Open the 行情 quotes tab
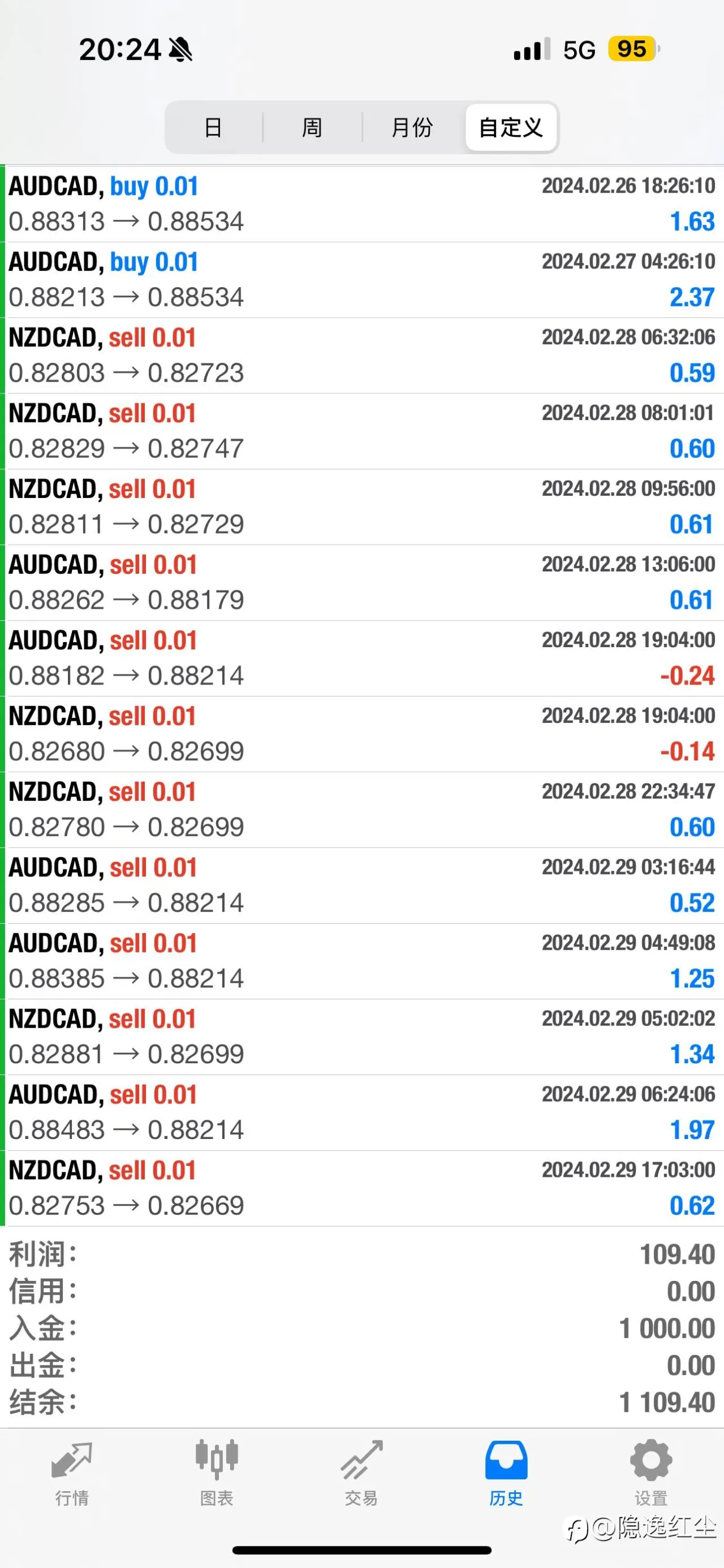 click(x=72, y=1473)
